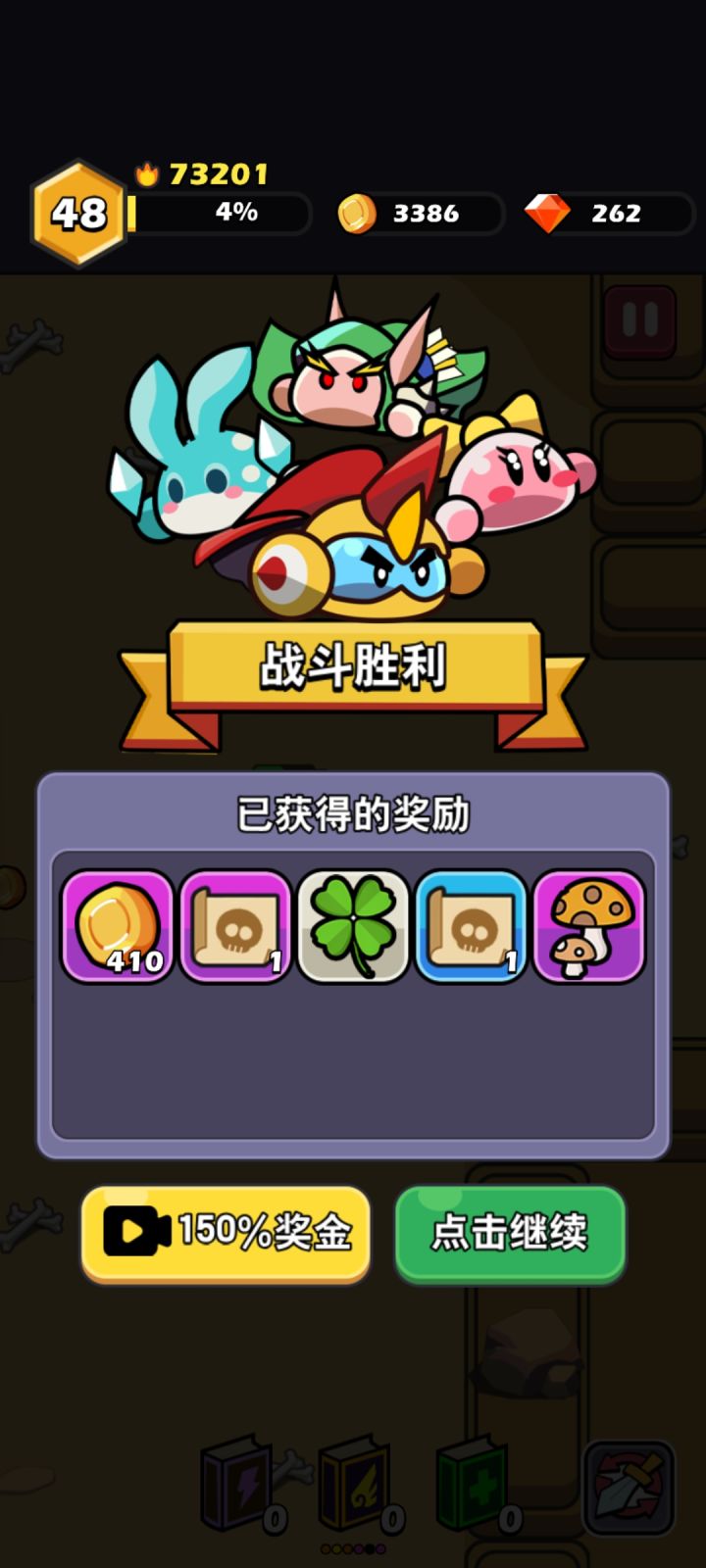Select the purple skull scroll reward
The height and width of the screenshot is (1568, 706).
234,926
